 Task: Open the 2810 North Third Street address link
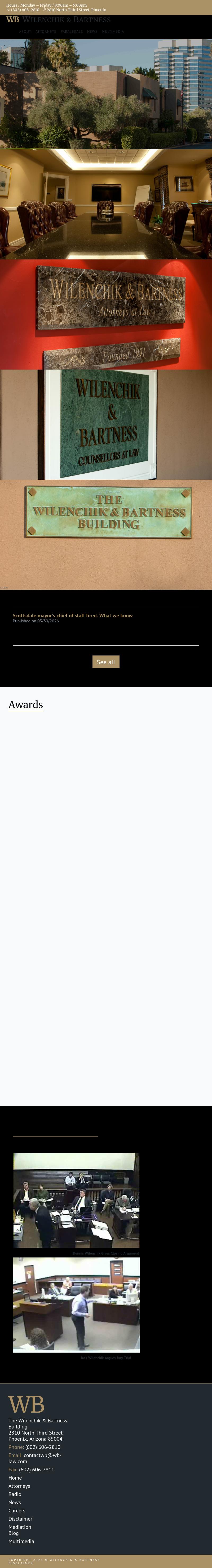[x=76, y=10]
